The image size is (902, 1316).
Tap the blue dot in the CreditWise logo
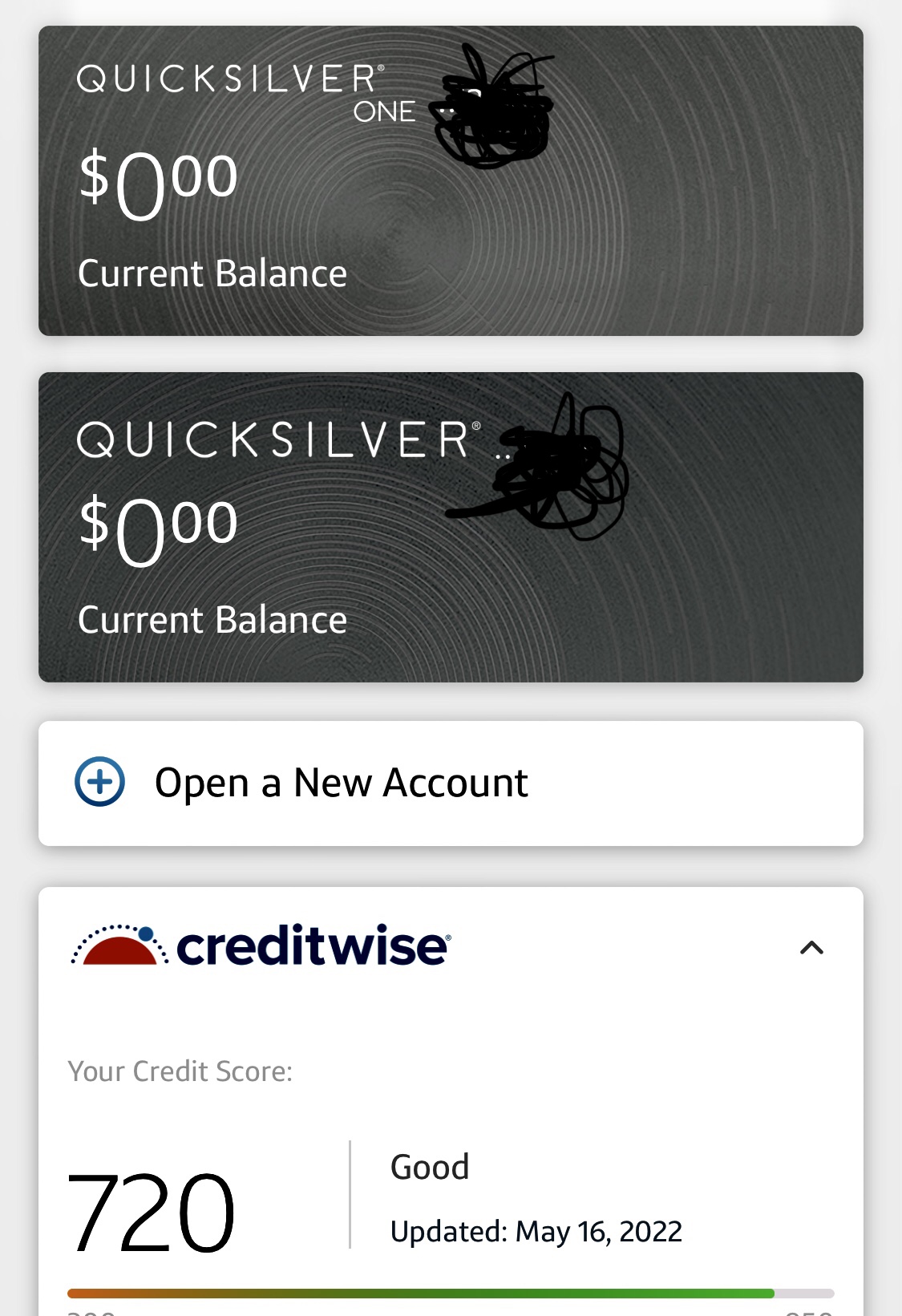147,934
